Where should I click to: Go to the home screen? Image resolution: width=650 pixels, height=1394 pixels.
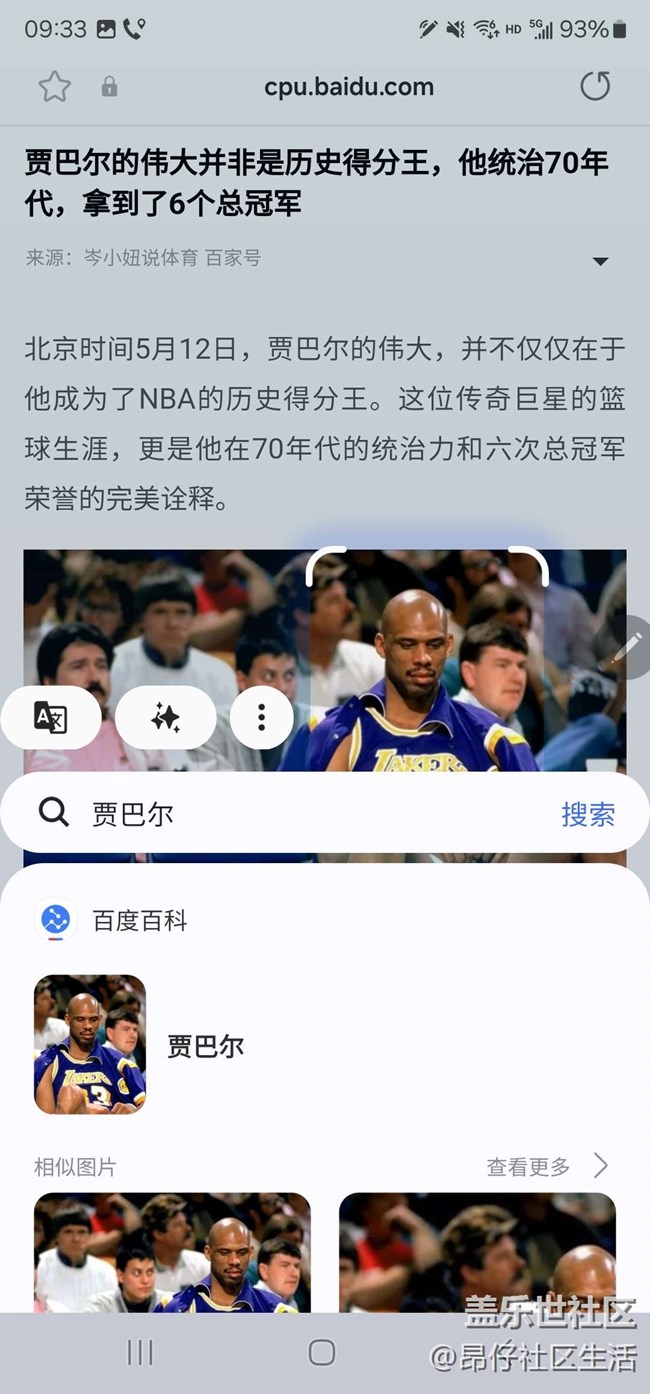click(x=322, y=1353)
